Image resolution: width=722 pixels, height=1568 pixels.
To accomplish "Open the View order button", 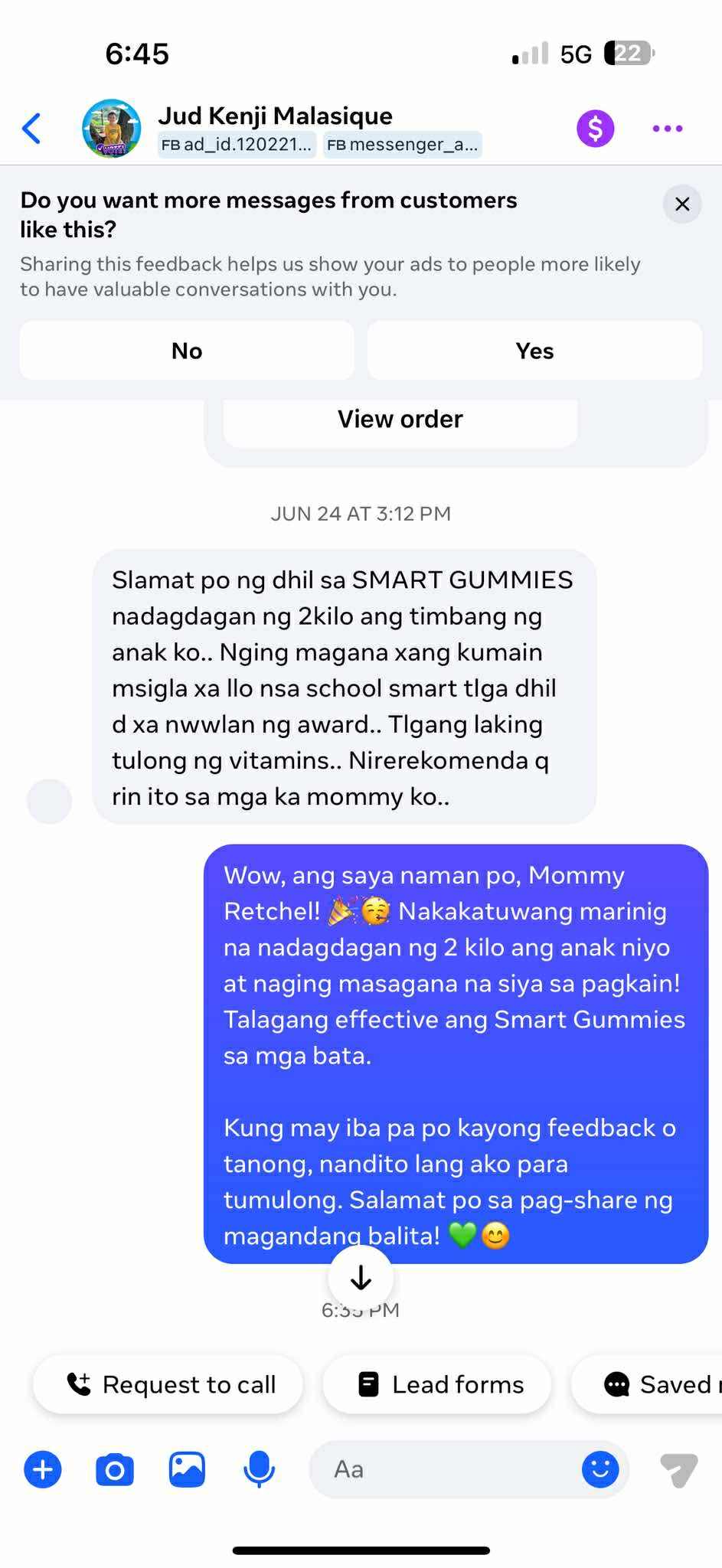I will pos(400,420).
